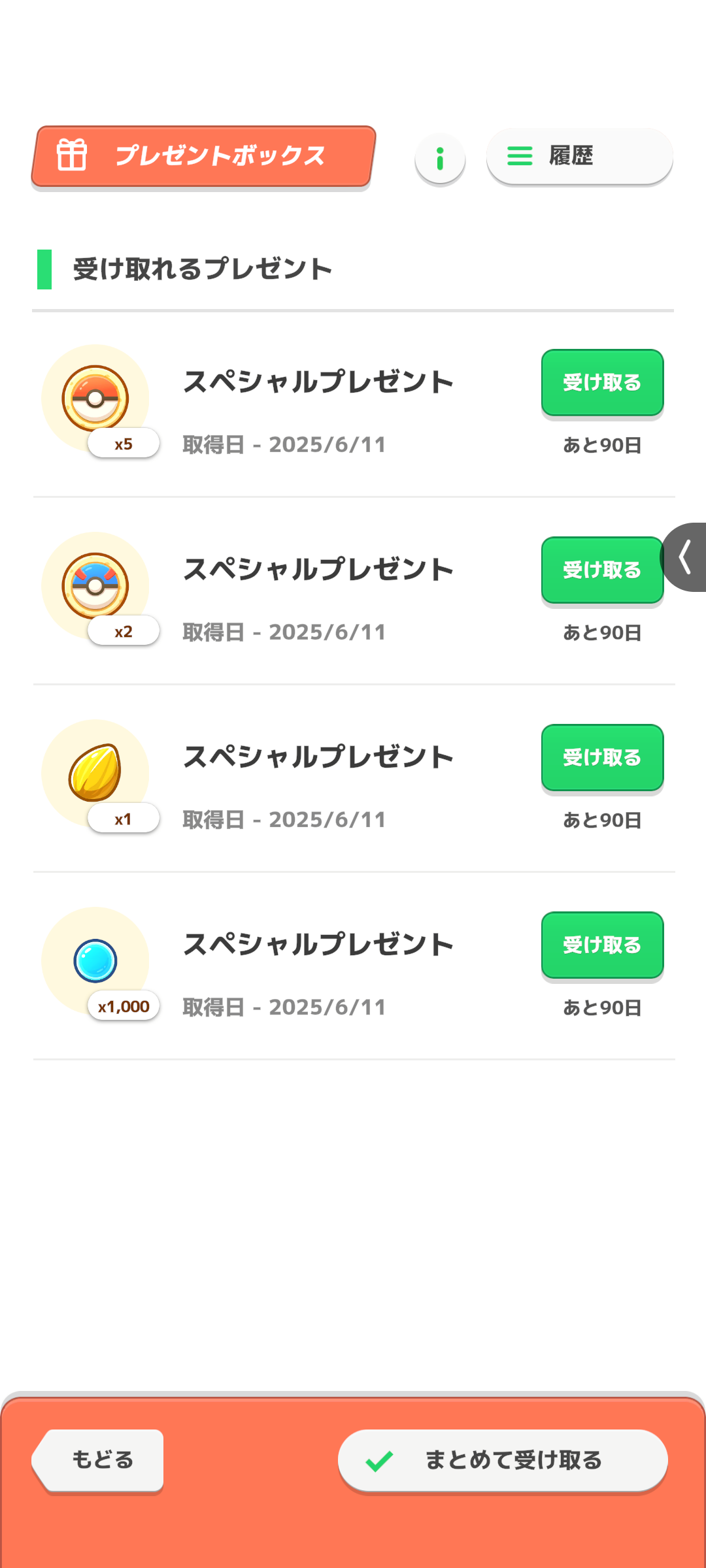This screenshot has height=1568, width=706.
Task: Tap まとめて受け取る to claim all
Action: coord(503,1461)
